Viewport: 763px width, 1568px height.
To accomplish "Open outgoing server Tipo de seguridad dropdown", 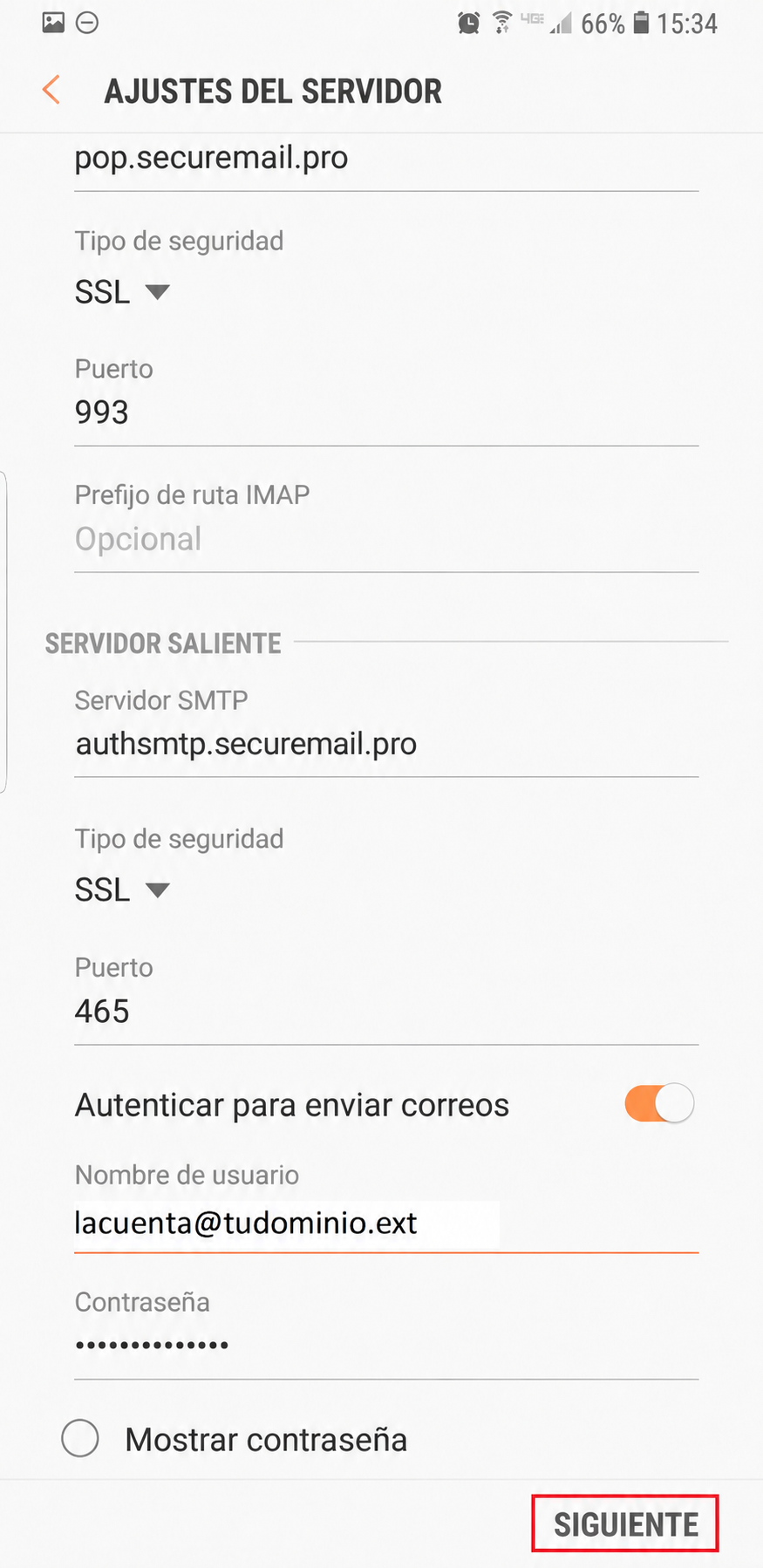I will pos(121,890).
